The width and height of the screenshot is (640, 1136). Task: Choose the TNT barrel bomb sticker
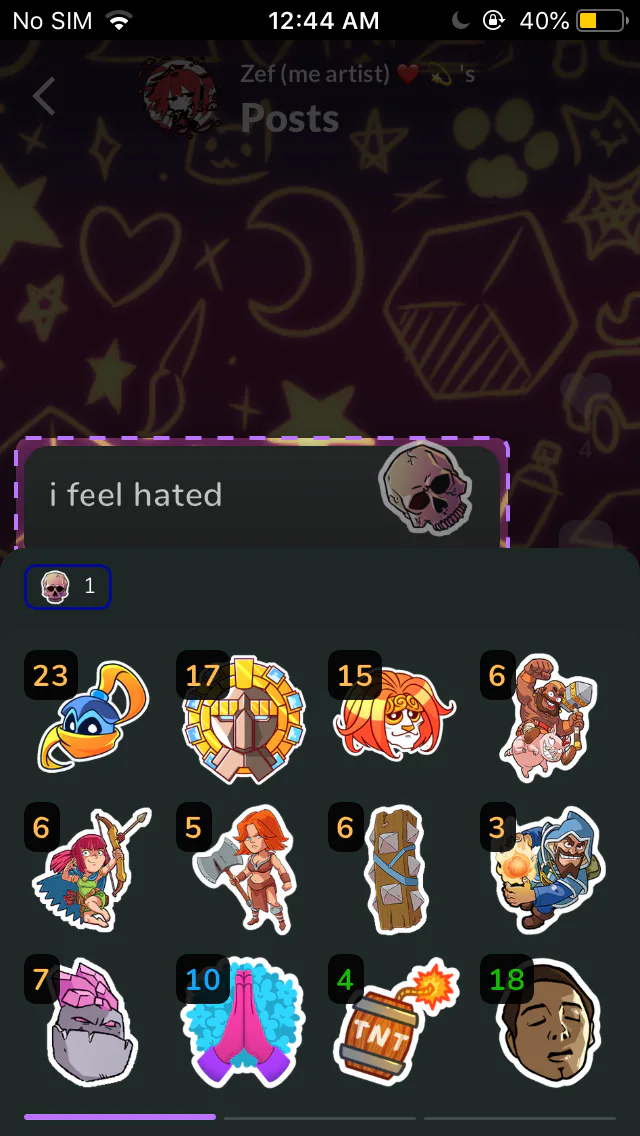(x=396, y=1021)
